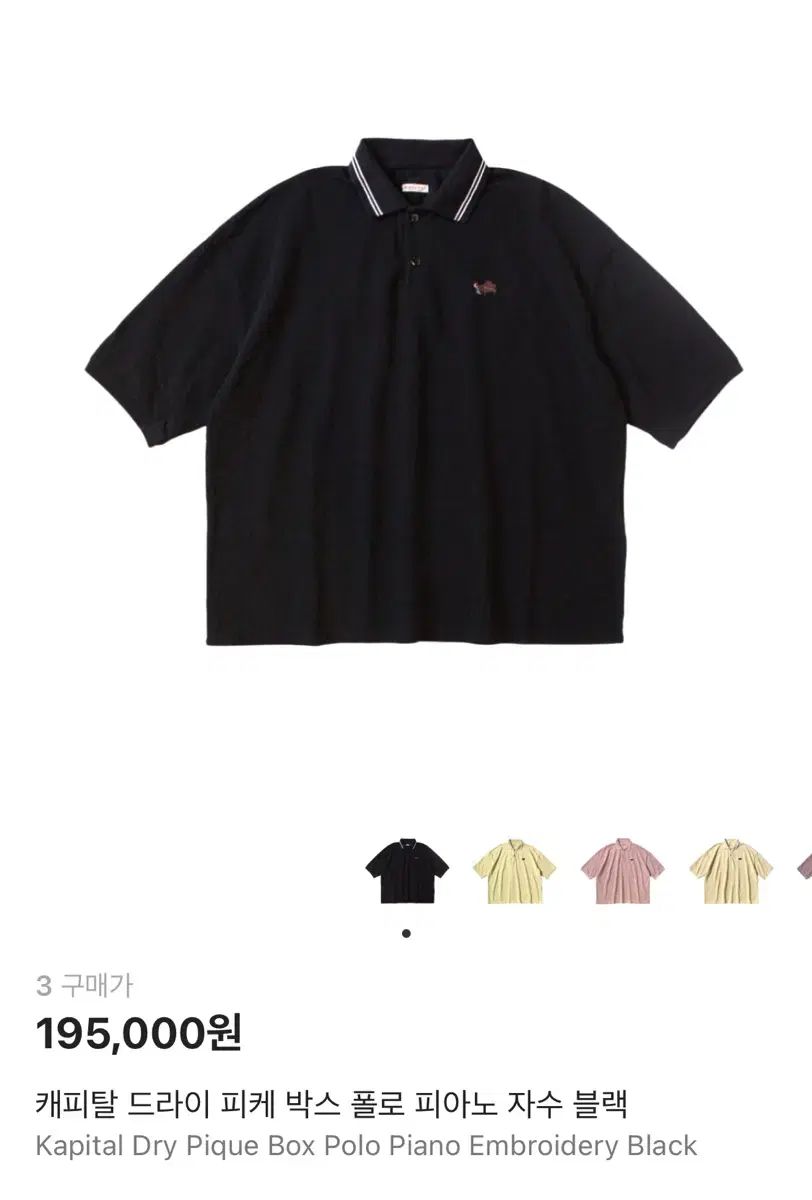Viewport: 812px width, 1200px height.
Task: Choose the yellow polo variant after the pink one
Action: tap(730, 871)
